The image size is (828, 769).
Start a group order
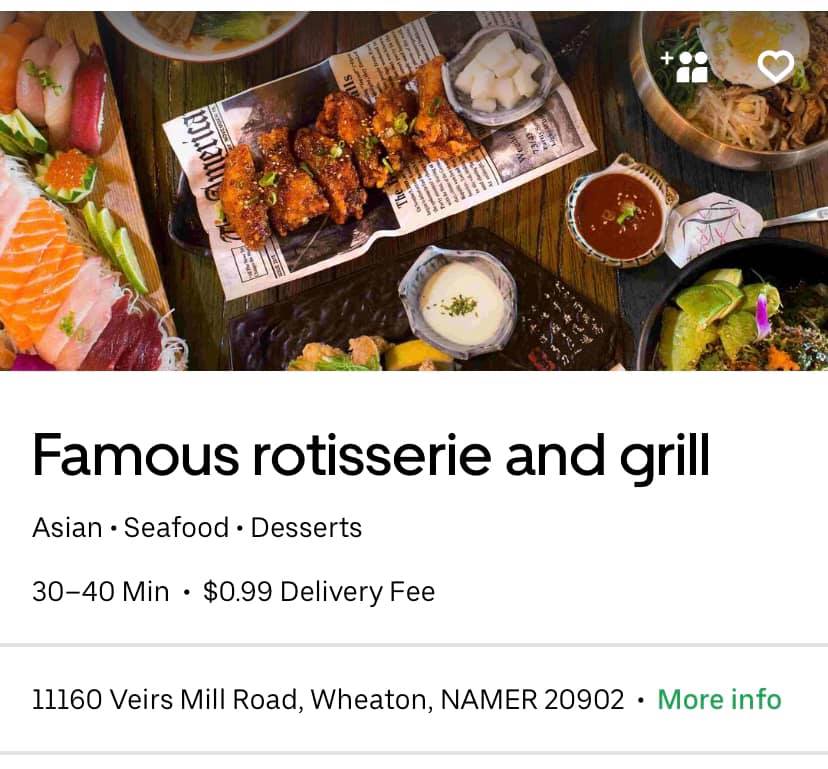(685, 66)
